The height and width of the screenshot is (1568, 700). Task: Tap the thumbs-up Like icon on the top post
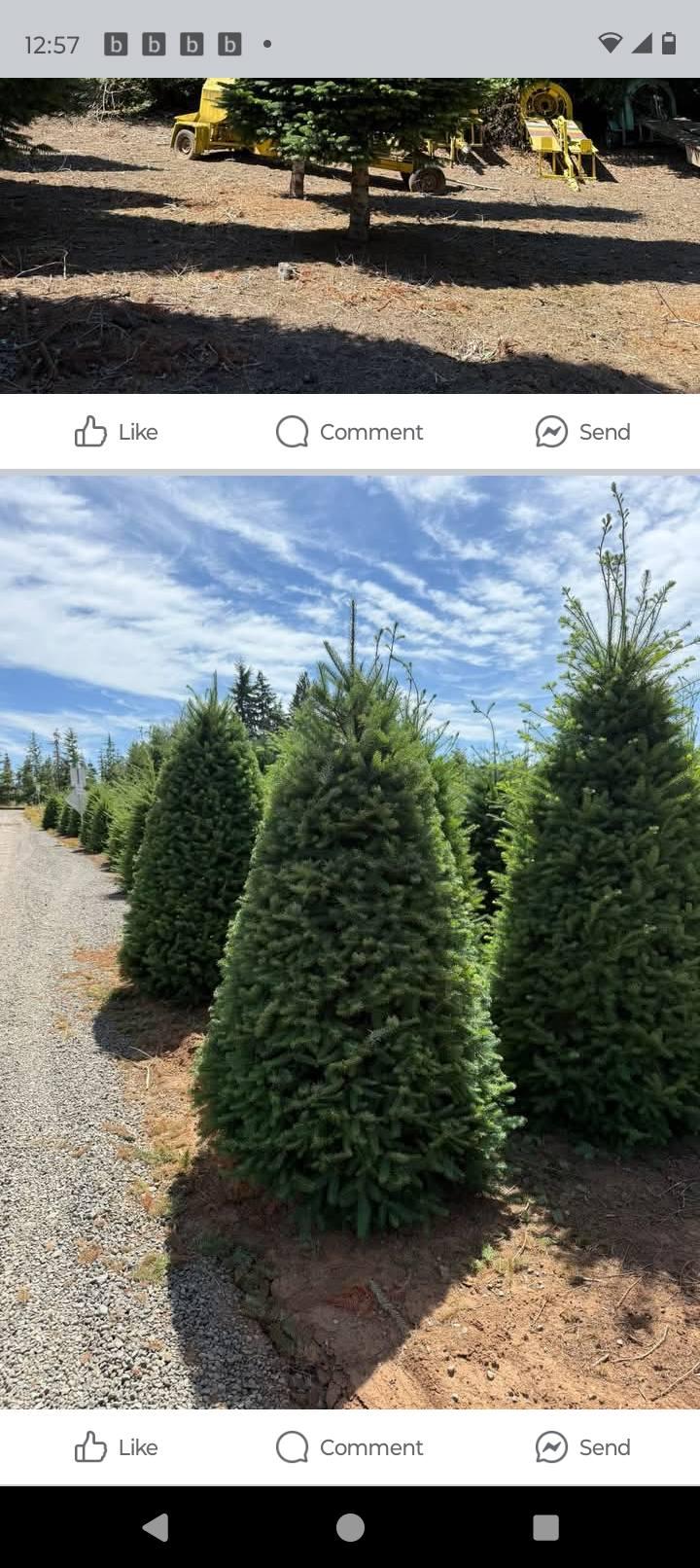[92, 432]
